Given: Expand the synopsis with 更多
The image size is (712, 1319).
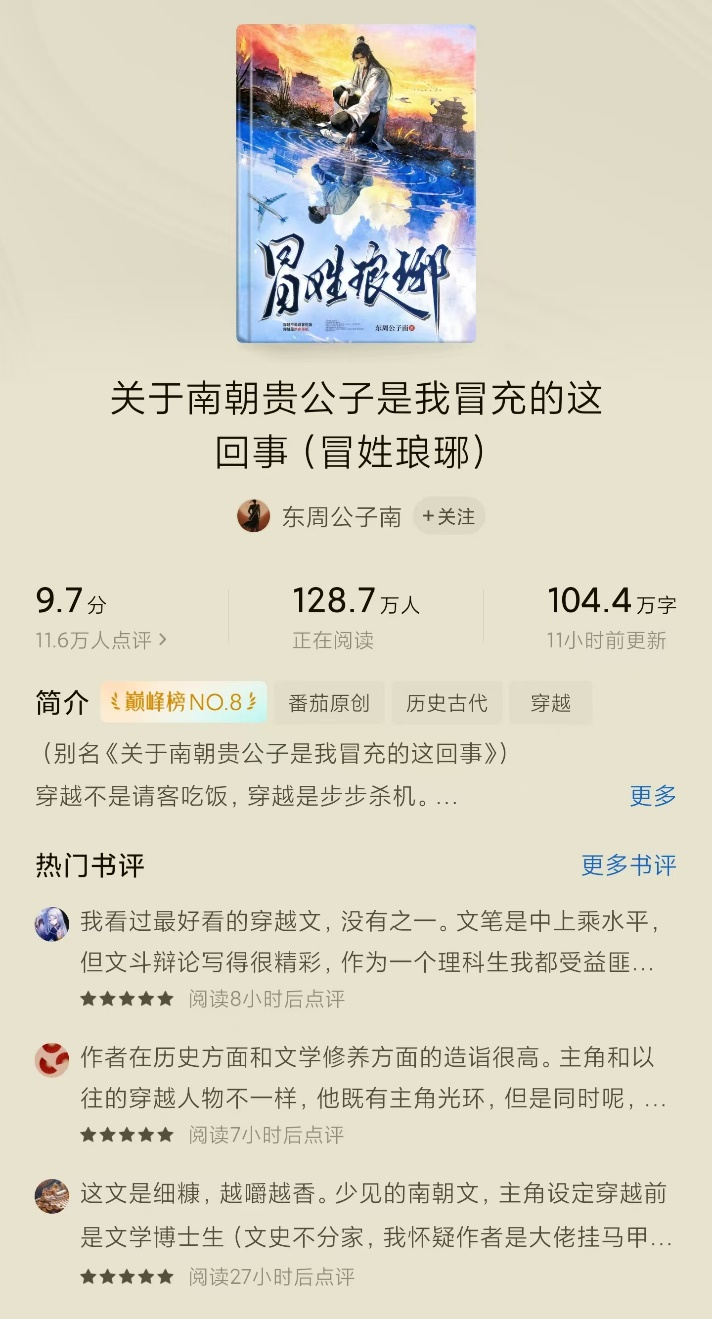Looking at the screenshot, I should [652, 796].
